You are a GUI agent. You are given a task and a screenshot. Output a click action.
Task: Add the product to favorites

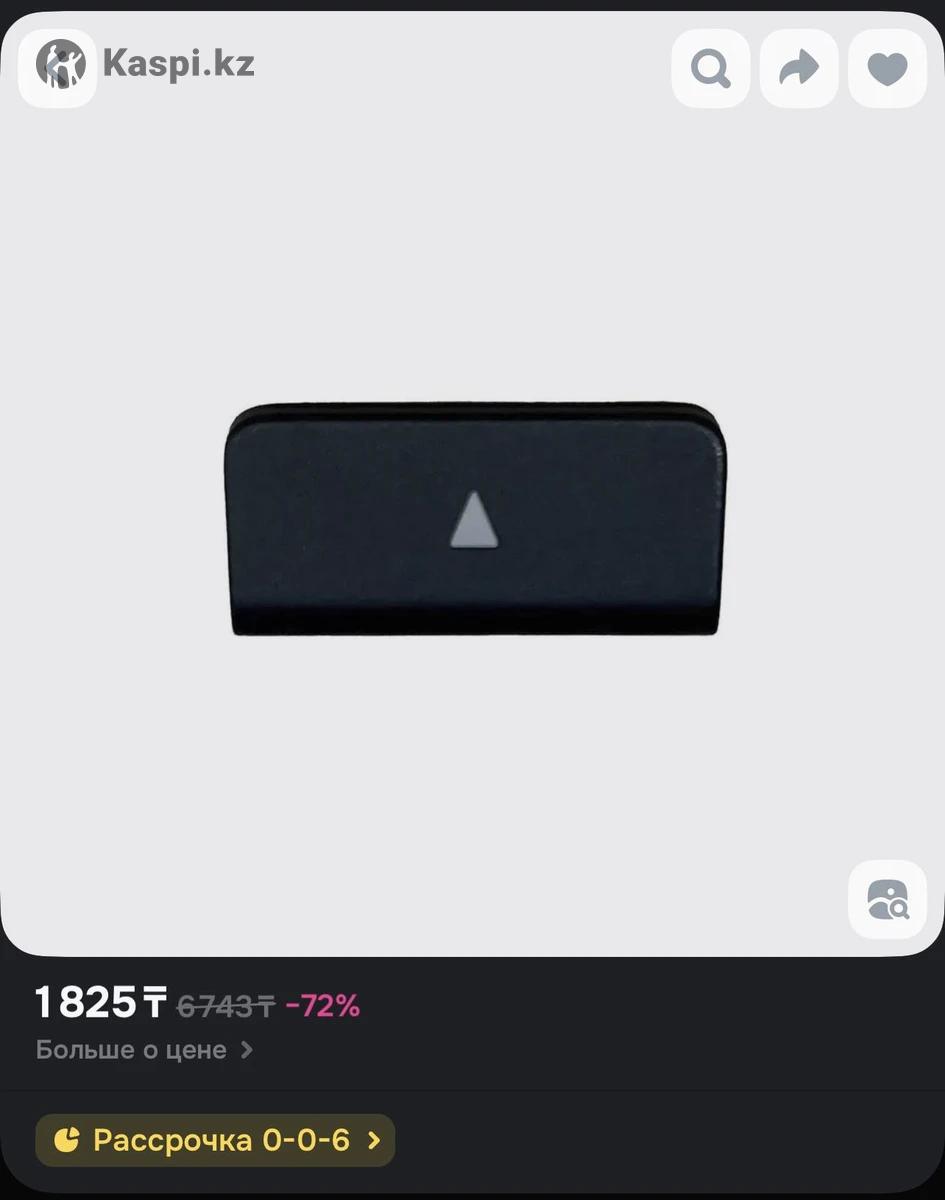[x=887, y=68]
